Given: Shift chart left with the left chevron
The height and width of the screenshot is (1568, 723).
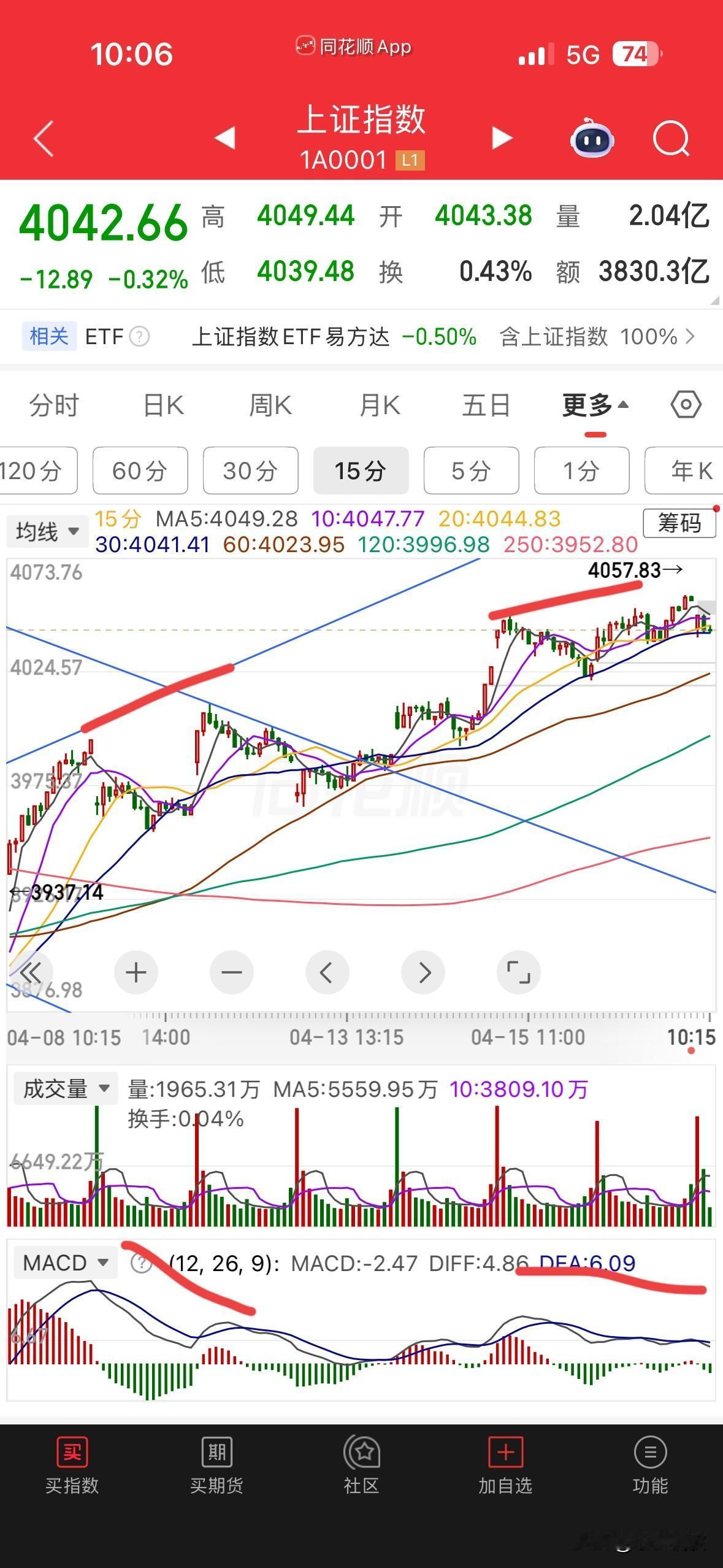Looking at the screenshot, I should pos(327,972).
